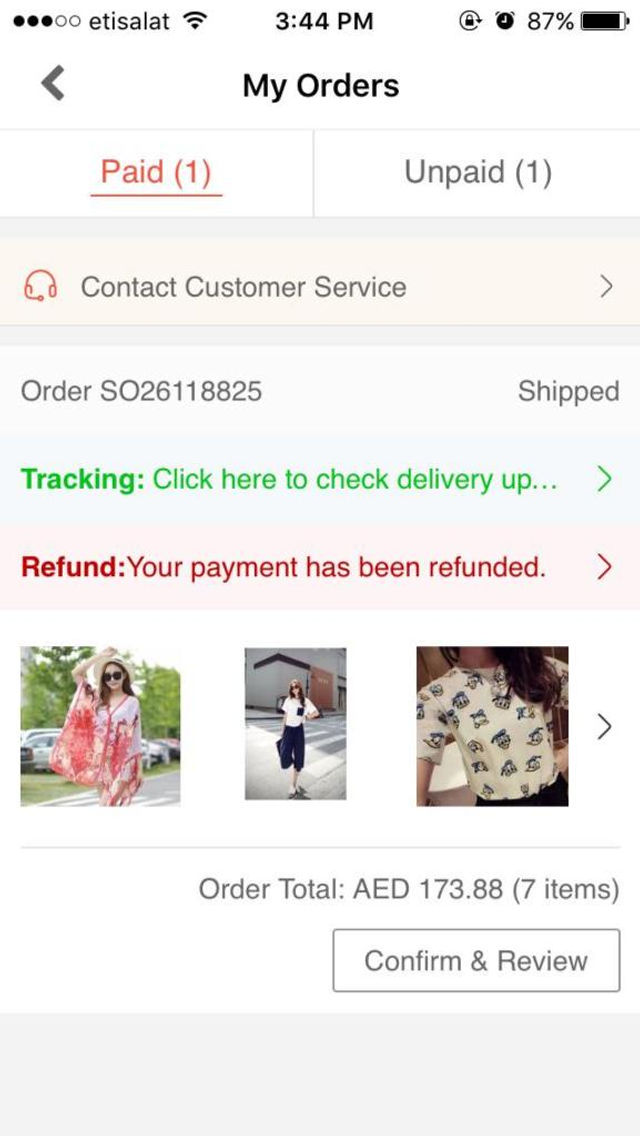
Task: Select the Paid (1) tab
Action: point(156,173)
